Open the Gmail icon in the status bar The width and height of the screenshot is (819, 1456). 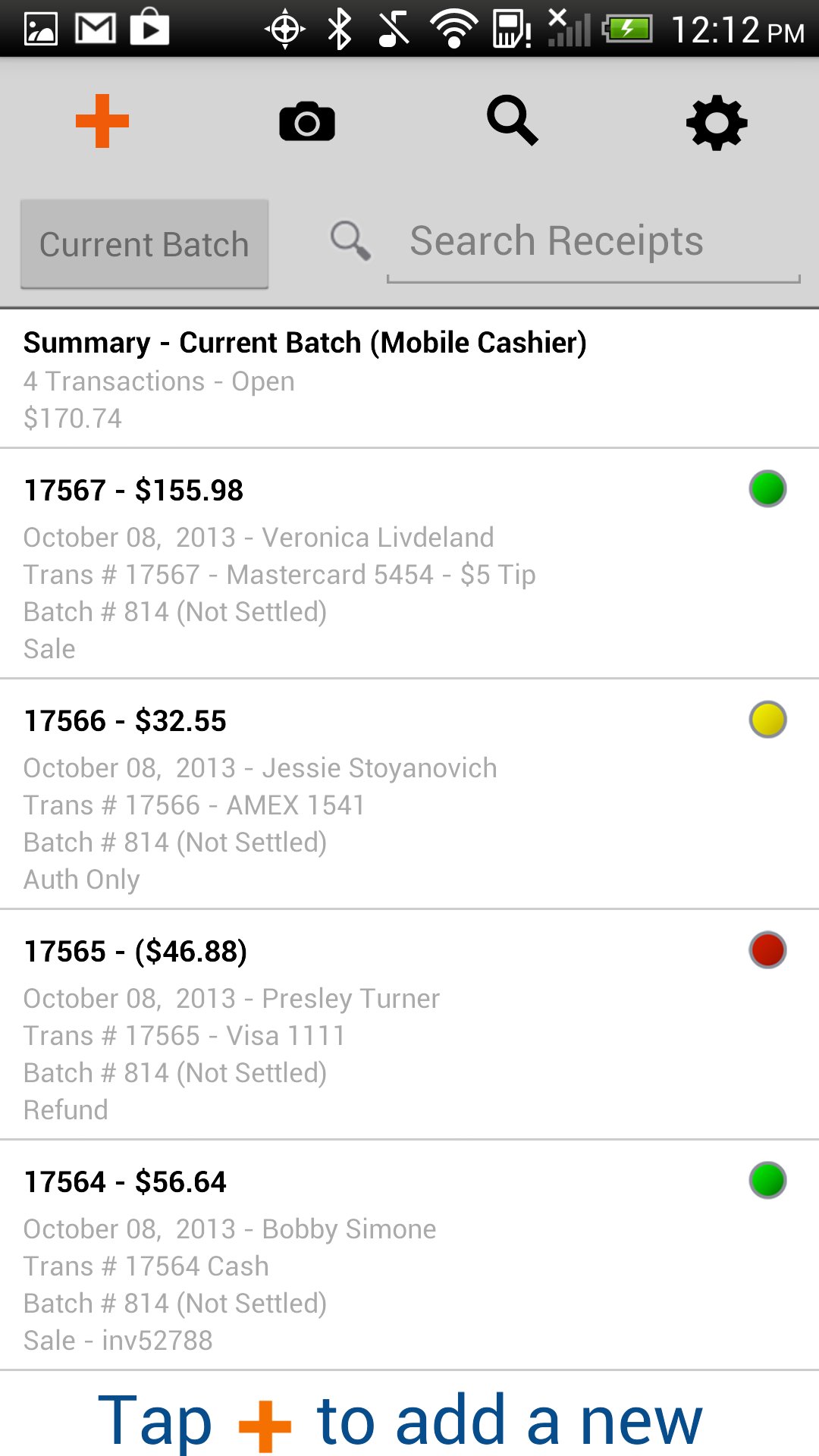point(97,28)
